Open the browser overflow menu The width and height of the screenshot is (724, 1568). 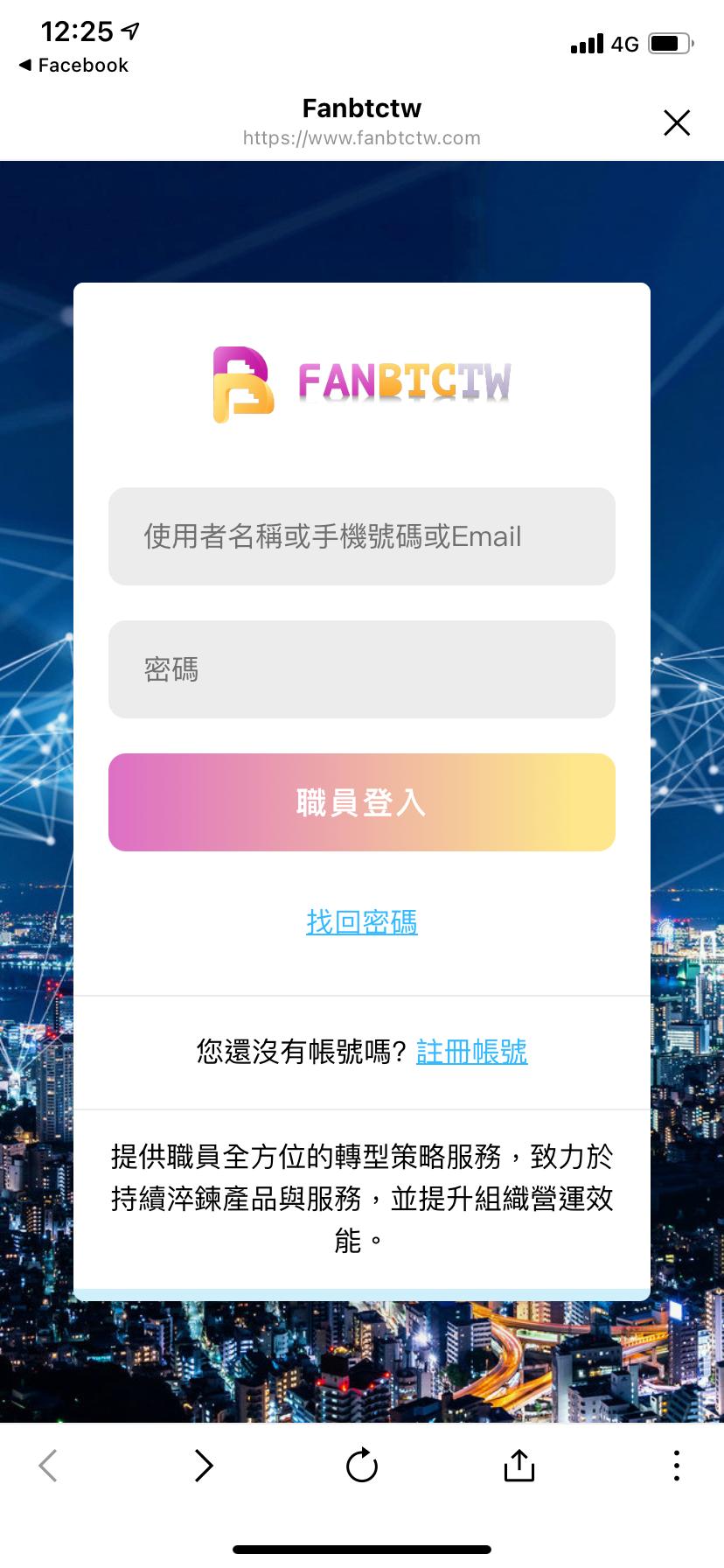click(x=676, y=1465)
